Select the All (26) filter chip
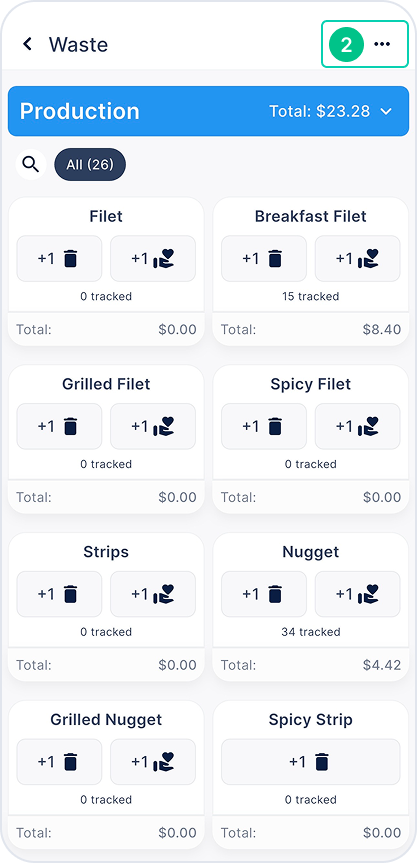This screenshot has width=417, height=863. pyautogui.click(x=90, y=164)
